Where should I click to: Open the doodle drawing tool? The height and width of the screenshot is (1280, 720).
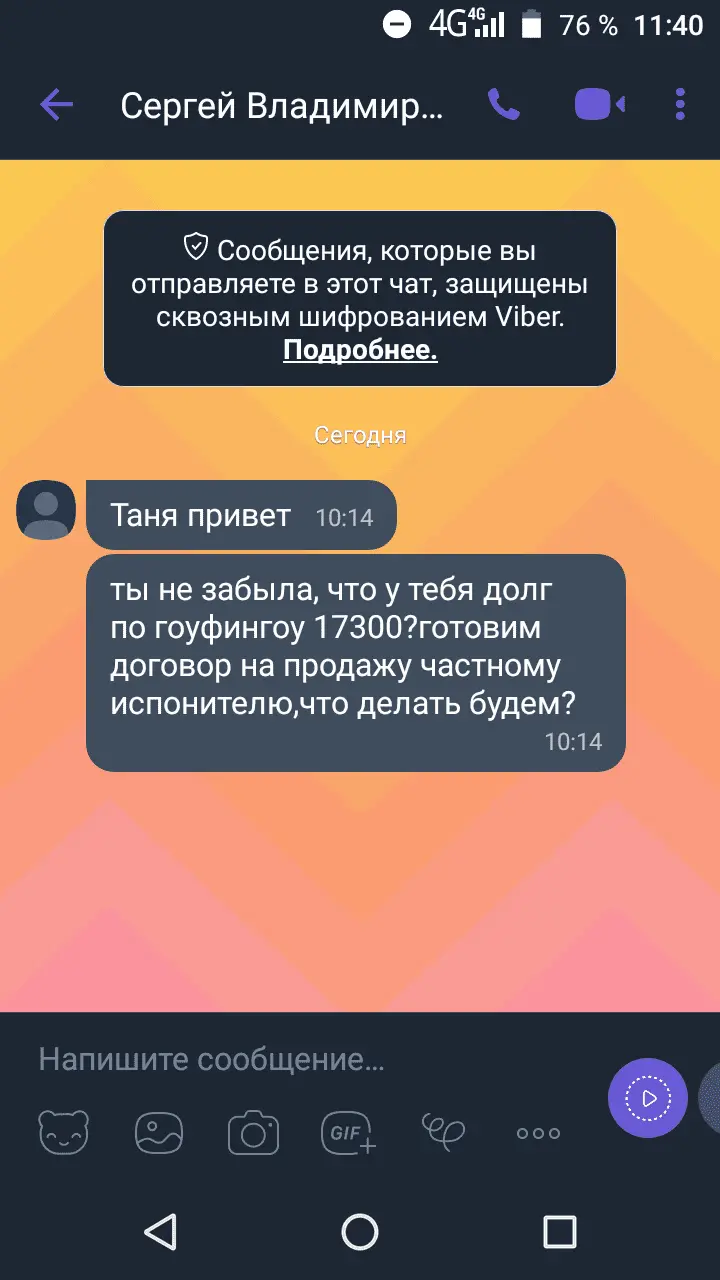click(x=443, y=1131)
